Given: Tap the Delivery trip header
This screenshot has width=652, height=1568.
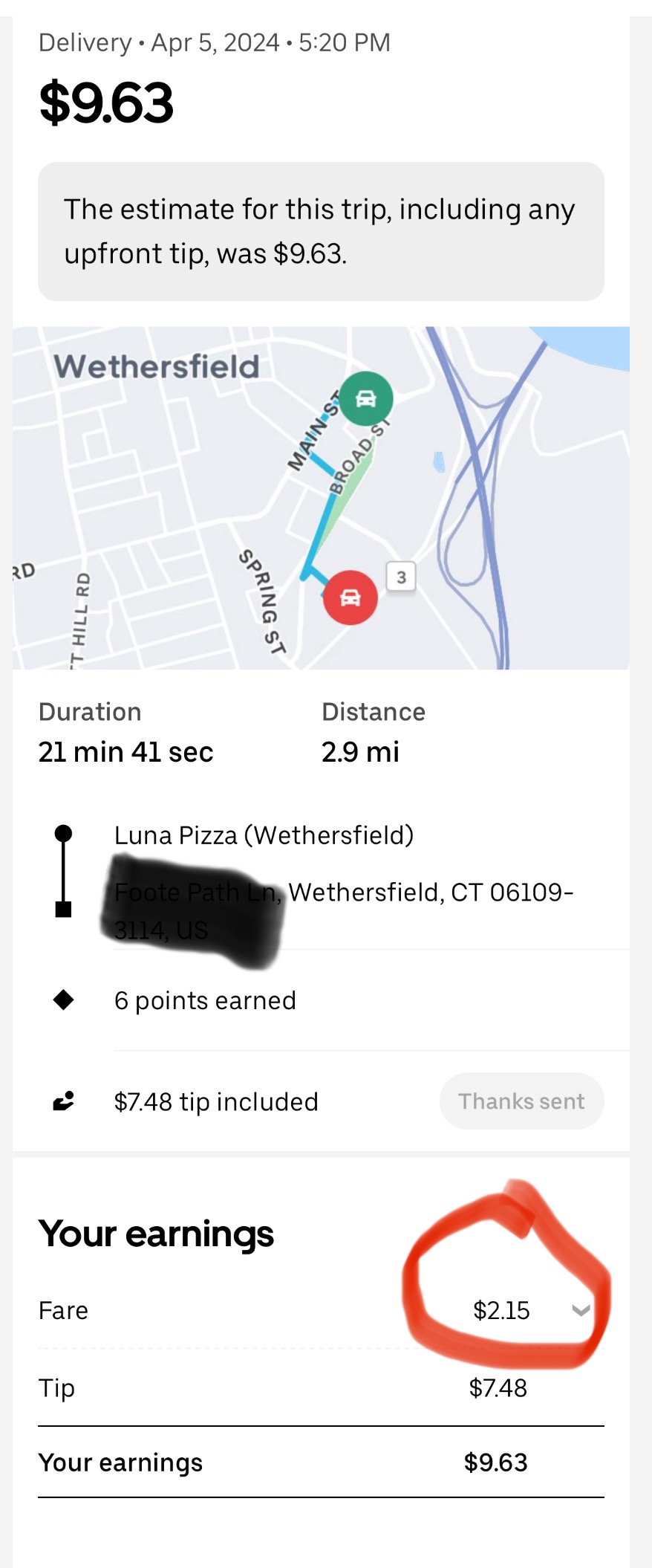Looking at the screenshot, I should coord(214,42).
